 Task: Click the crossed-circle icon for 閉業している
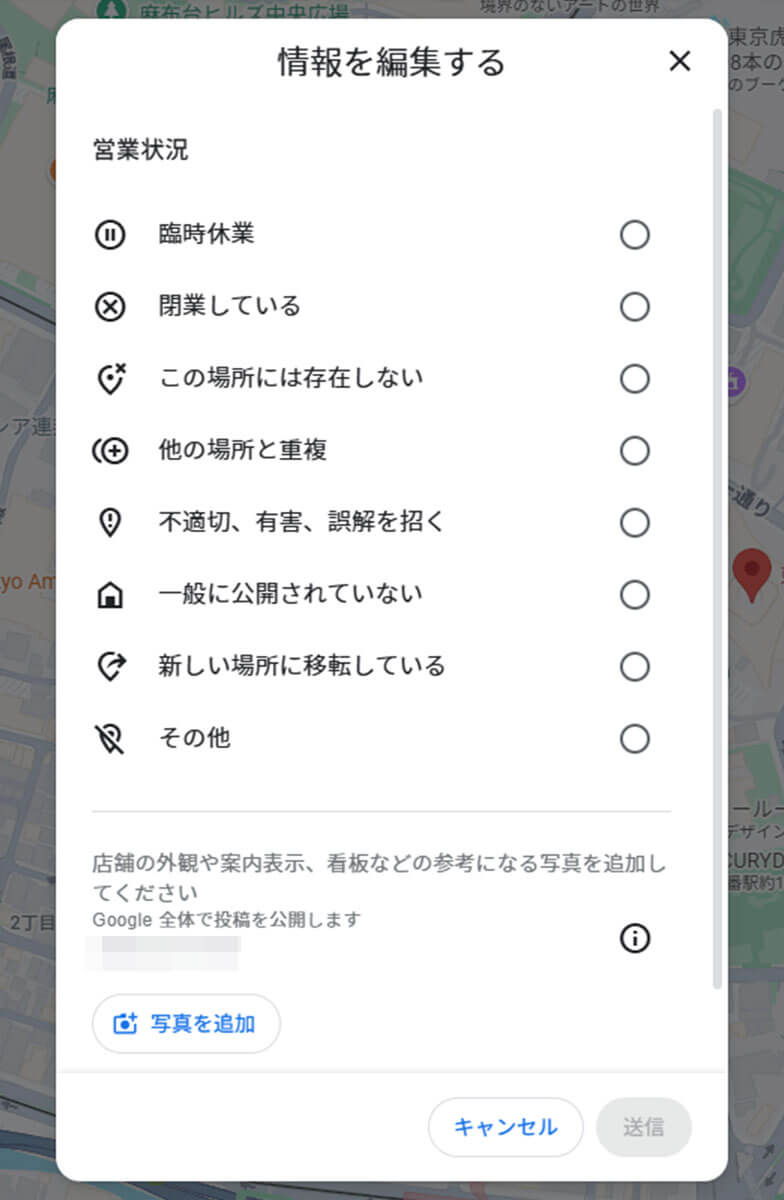point(112,307)
